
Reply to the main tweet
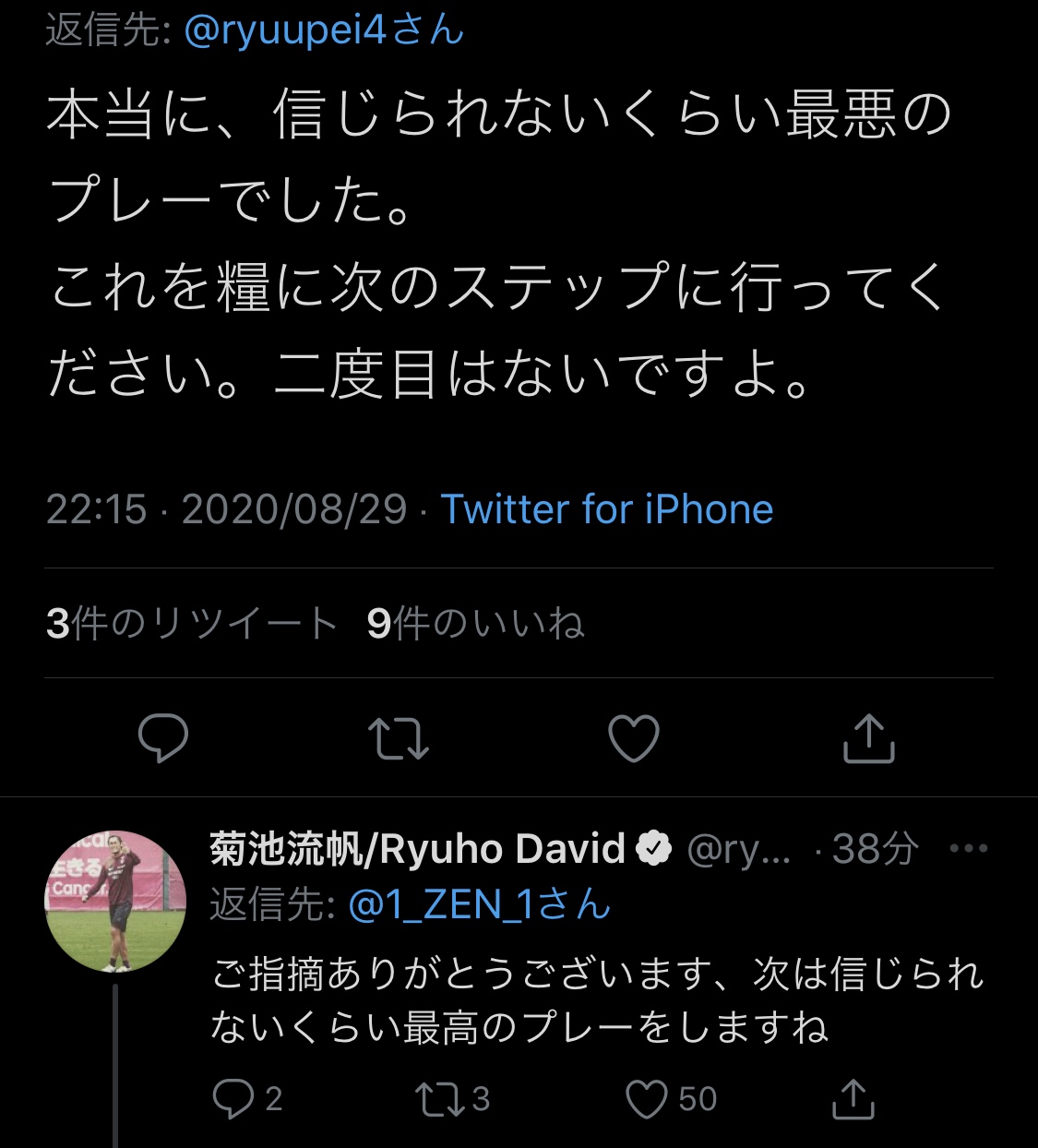163,738
